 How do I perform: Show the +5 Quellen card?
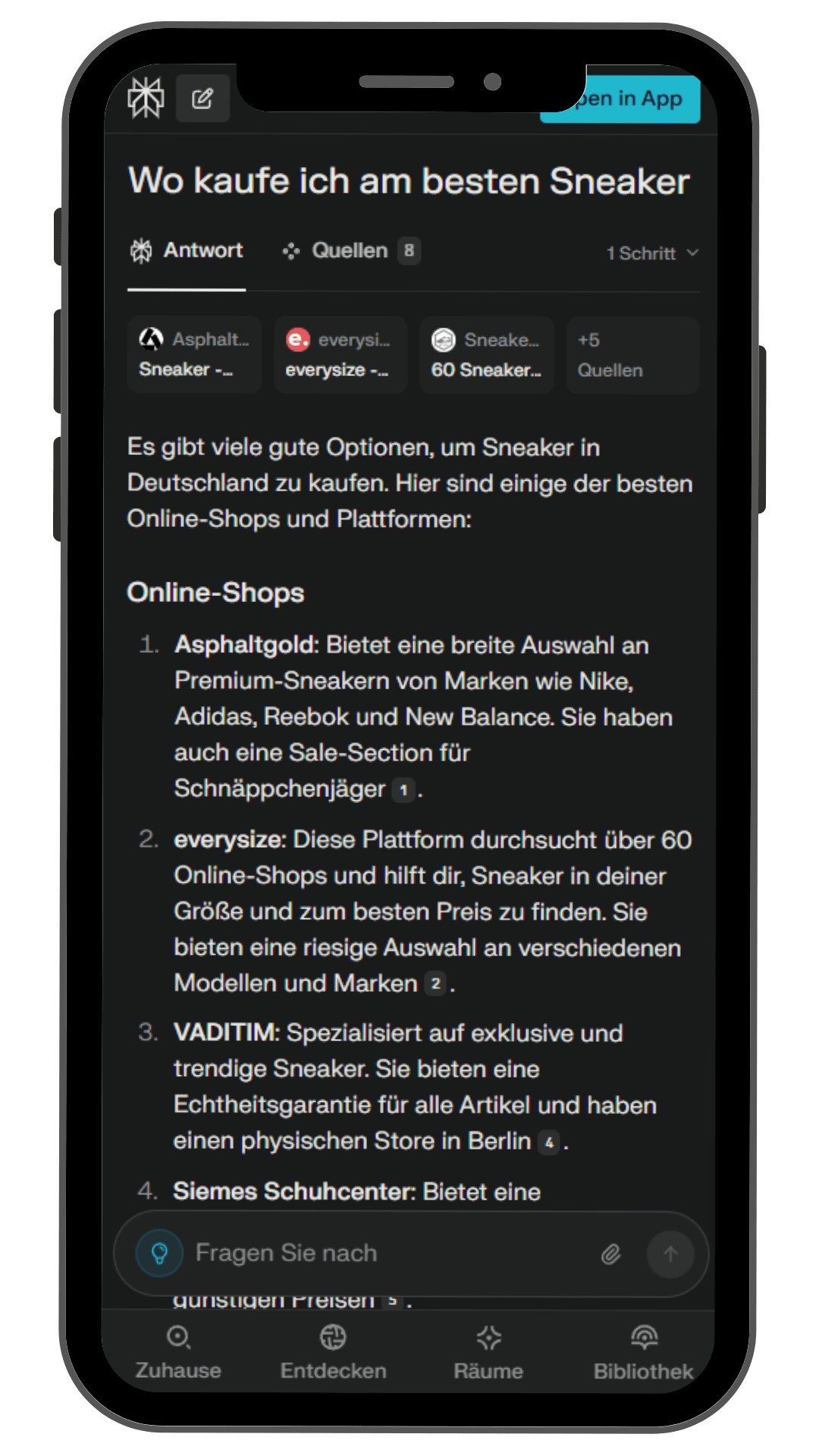point(632,355)
